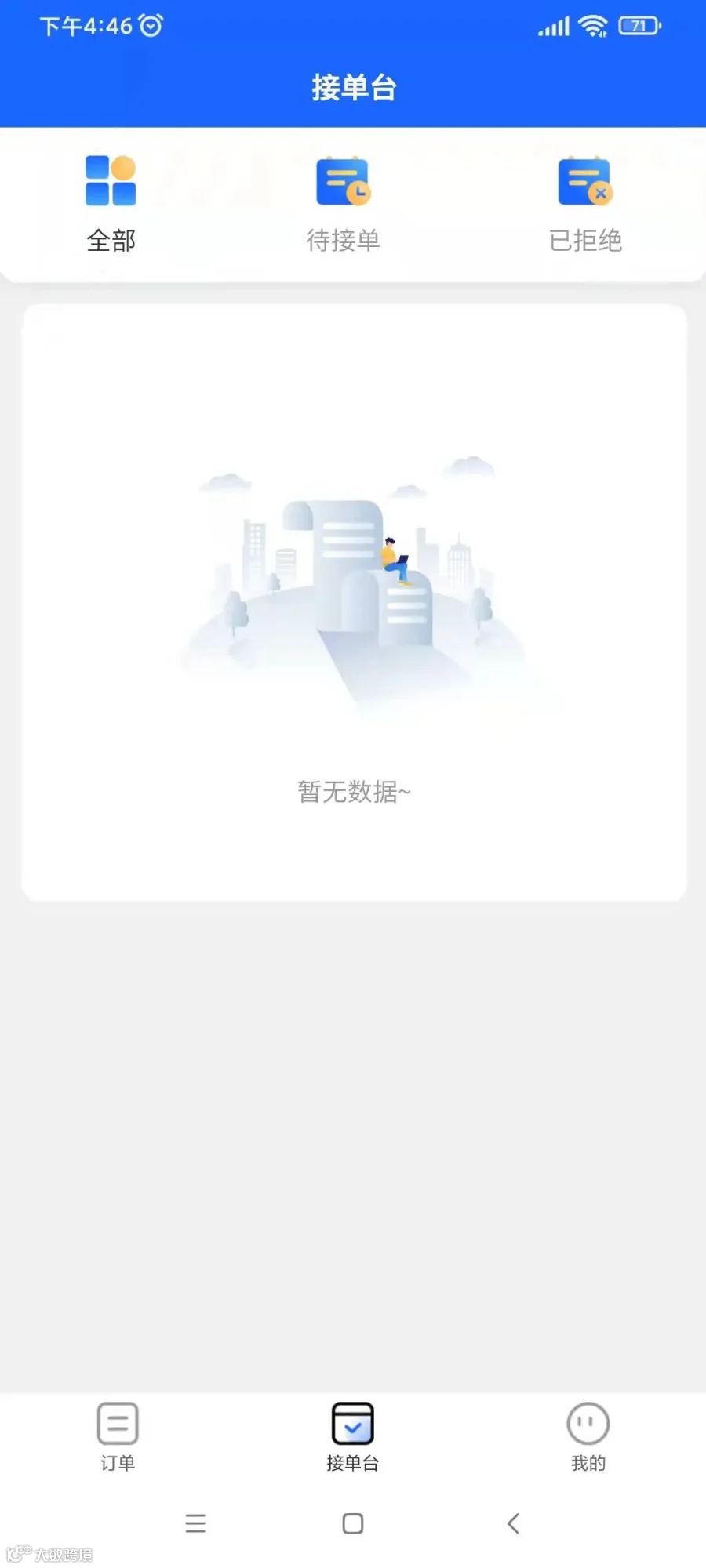This screenshot has height=1568, width=706.
Task: Go to the 我的 profile tab
Action: click(588, 1436)
